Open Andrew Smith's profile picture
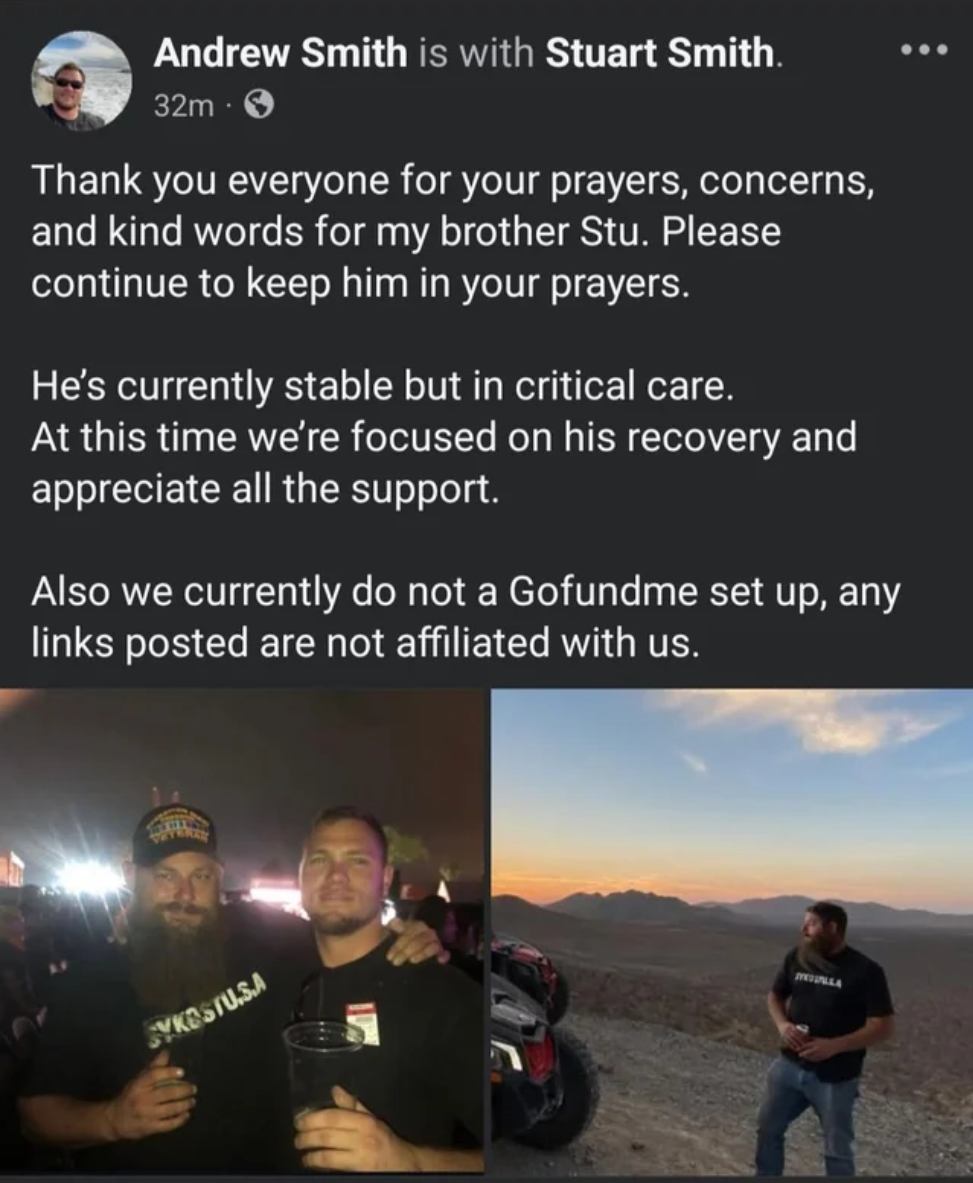This screenshot has height=1183, width=973. [x=80, y=80]
